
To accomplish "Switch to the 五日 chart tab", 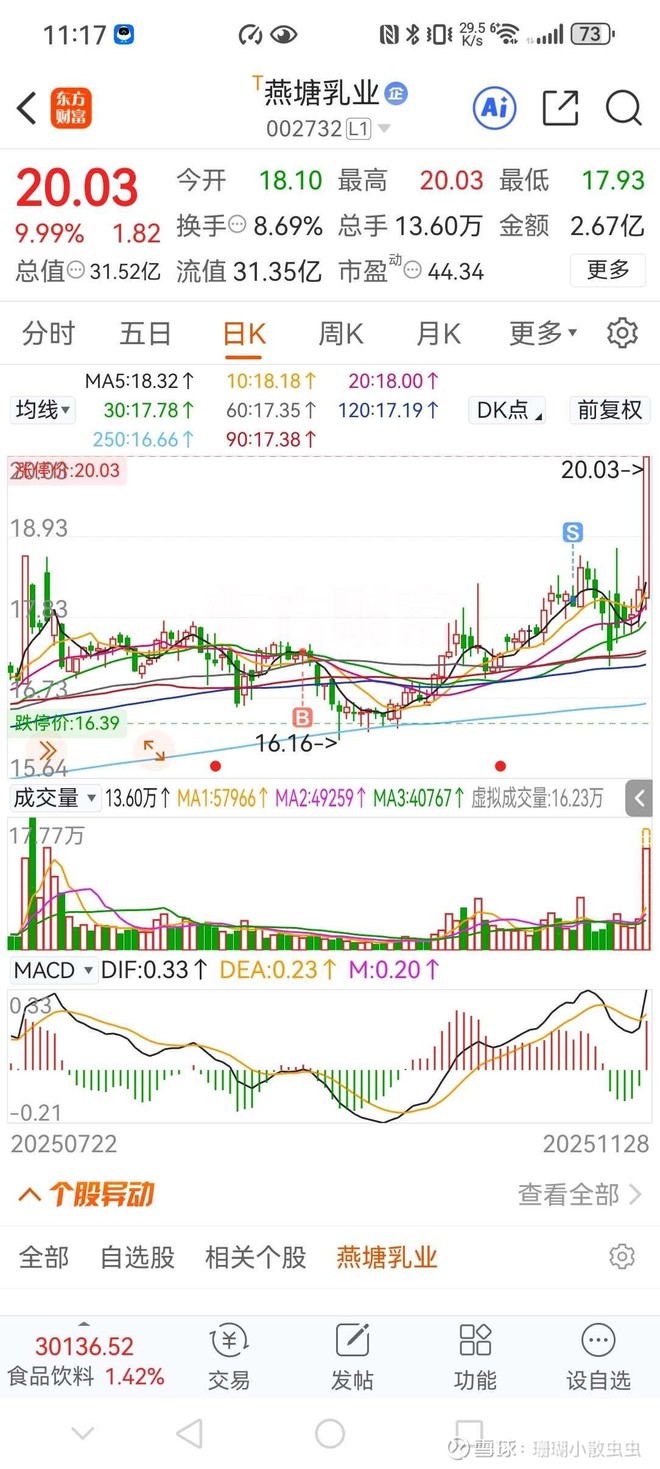I will pos(145,333).
